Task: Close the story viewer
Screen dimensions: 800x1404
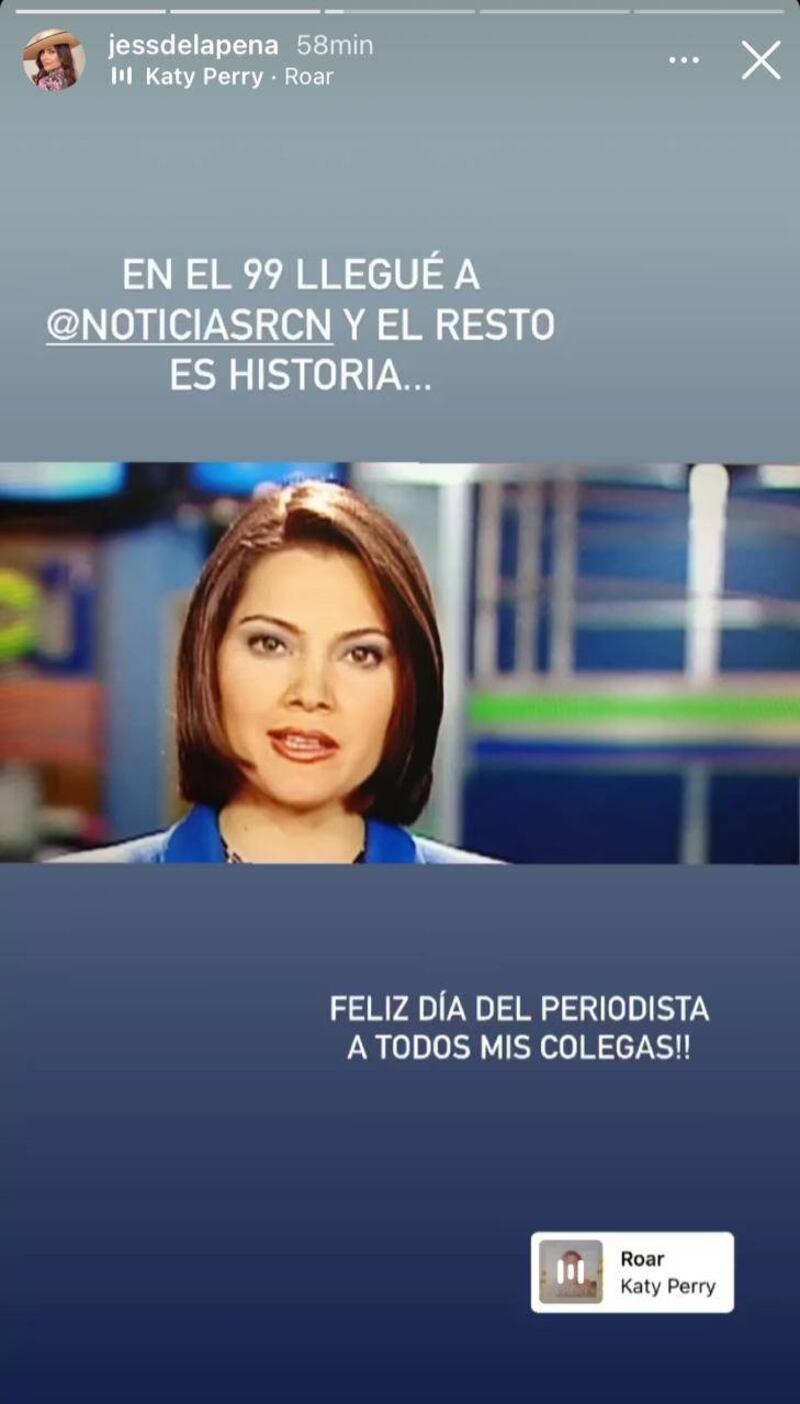Action: [760, 60]
